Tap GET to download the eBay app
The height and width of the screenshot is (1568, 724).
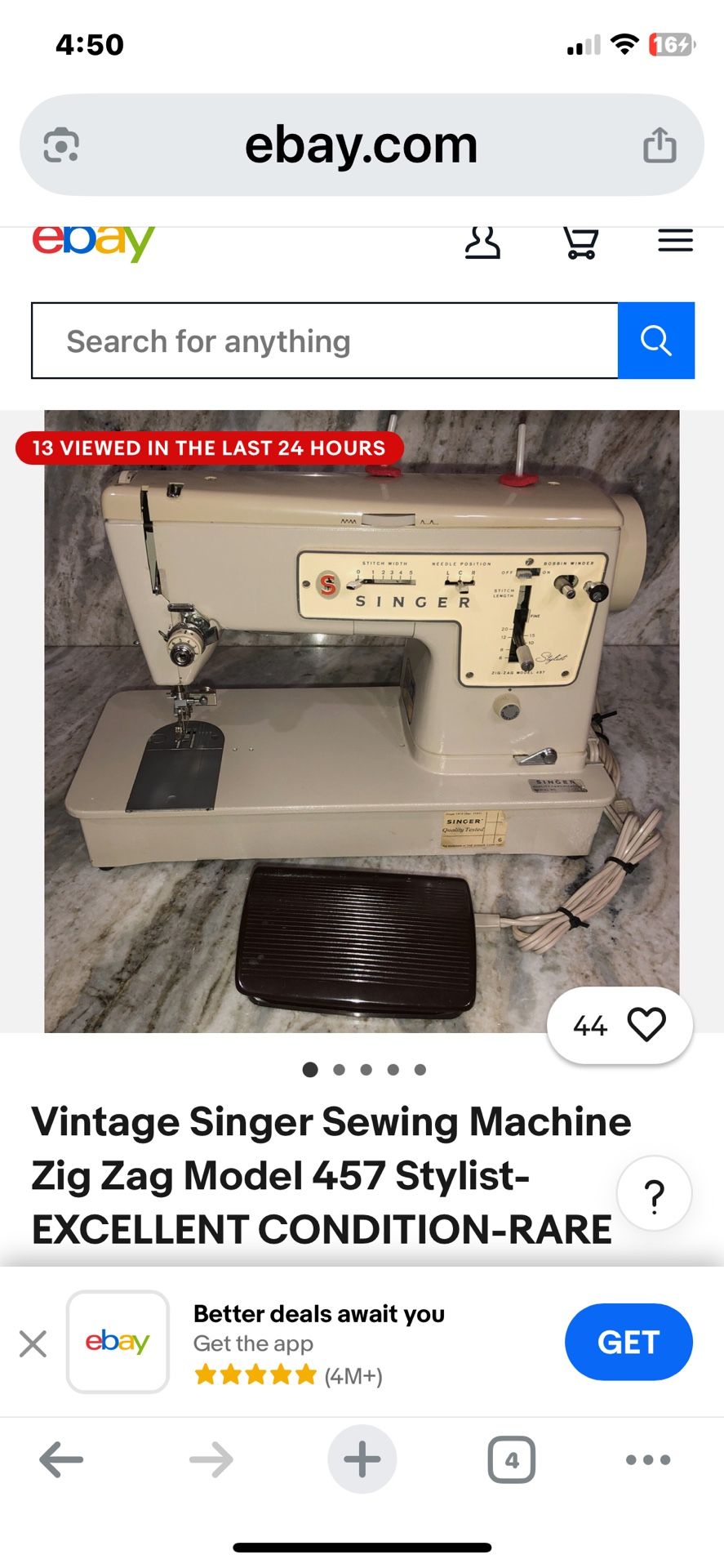(628, 1342)
